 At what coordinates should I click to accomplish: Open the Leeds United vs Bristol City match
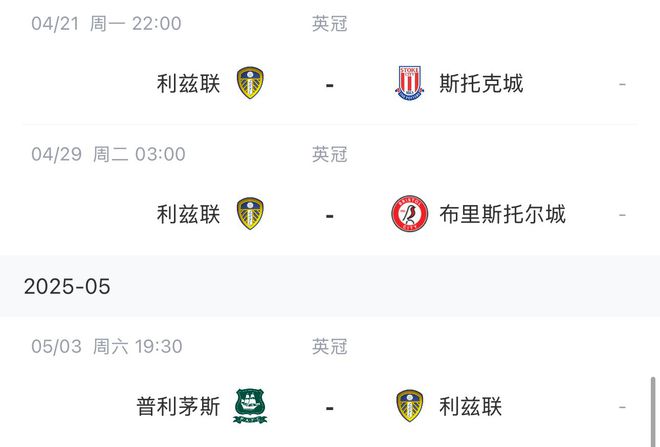329,214
